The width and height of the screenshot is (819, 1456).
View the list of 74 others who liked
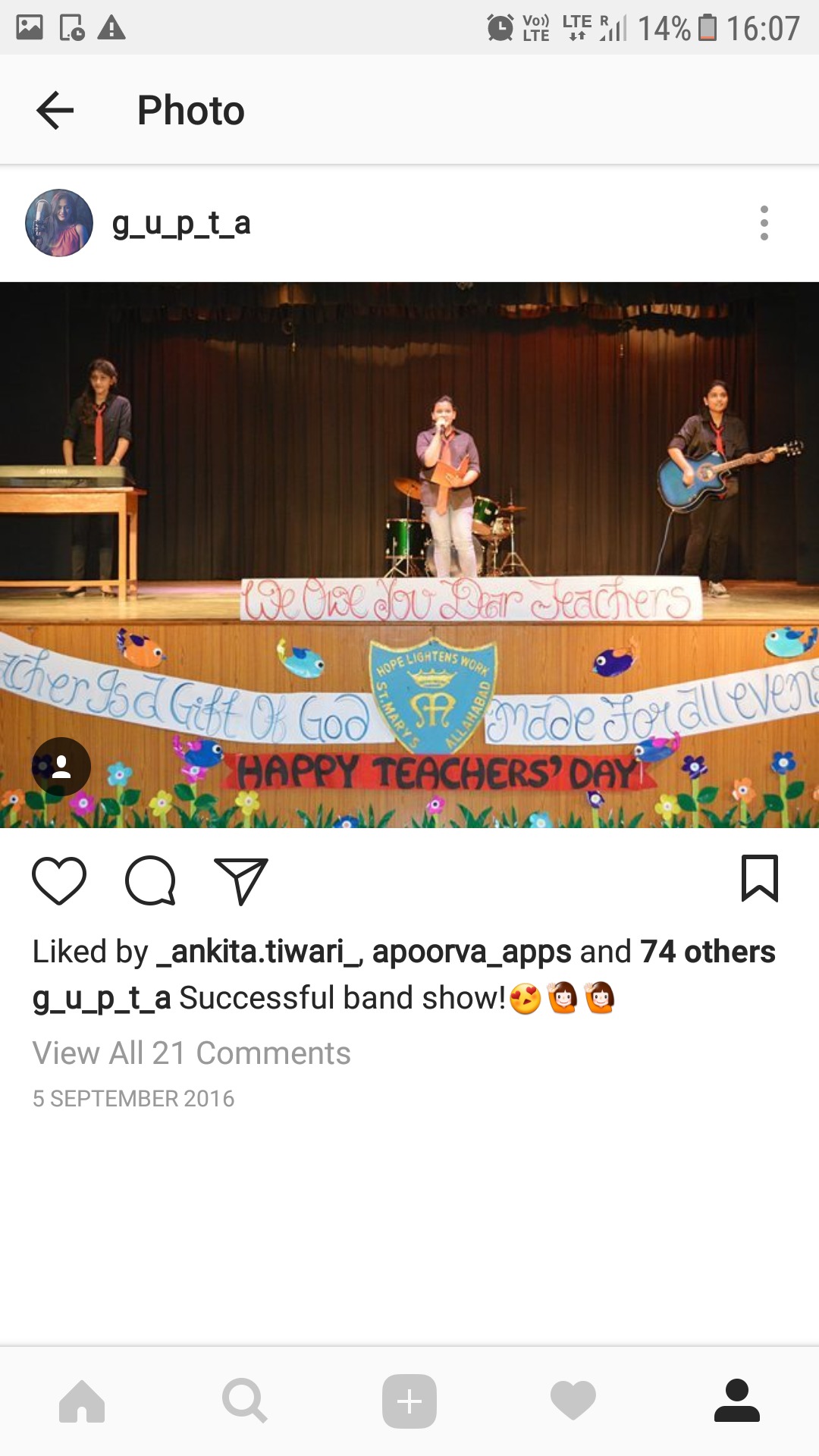(x=707, y=952)
